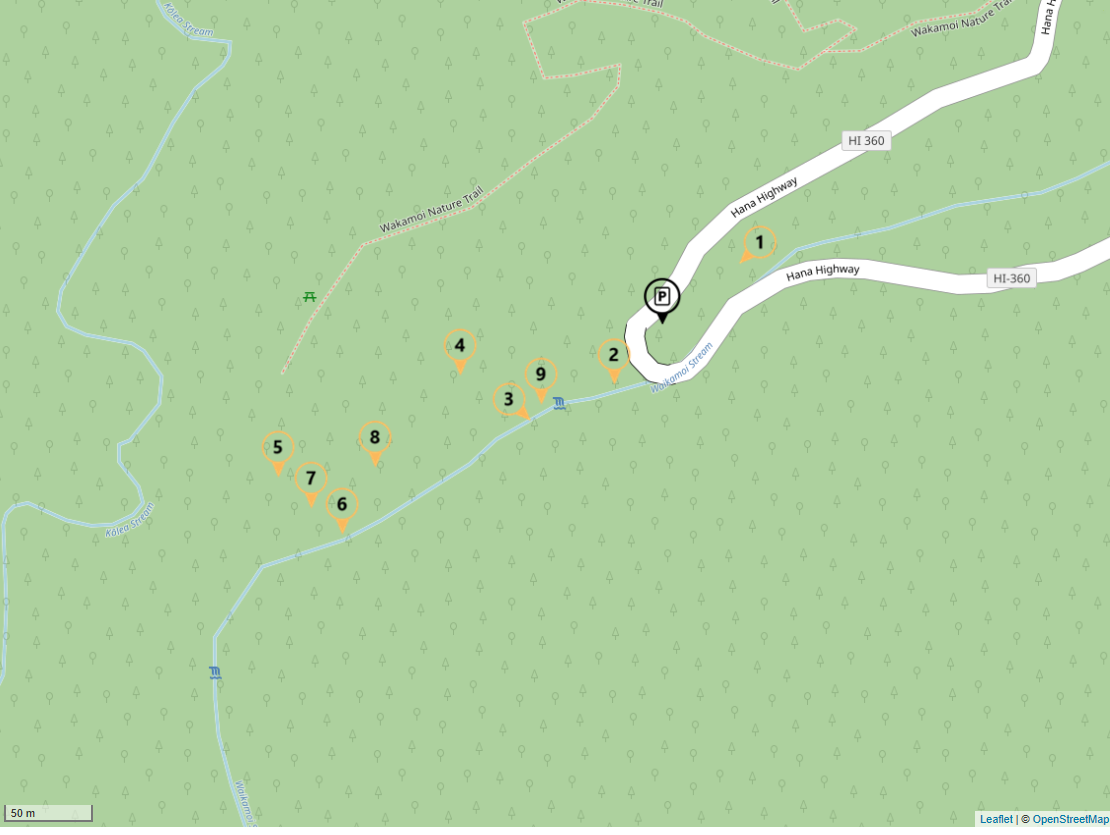
Task: Choose map marker number 4
Action: (x=460, y=346)
